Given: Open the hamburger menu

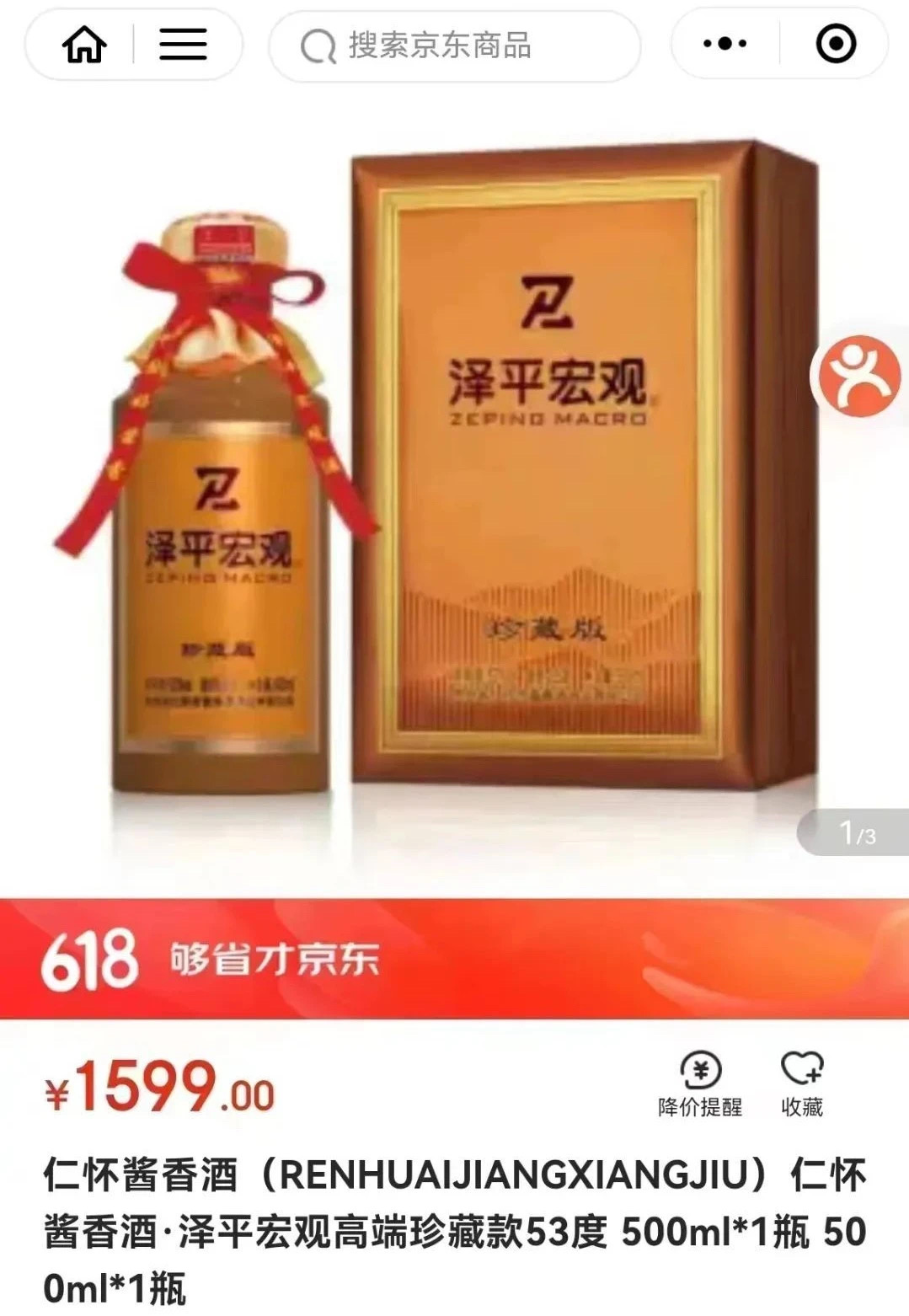Looking at the screenshot, I should [183, 45].
